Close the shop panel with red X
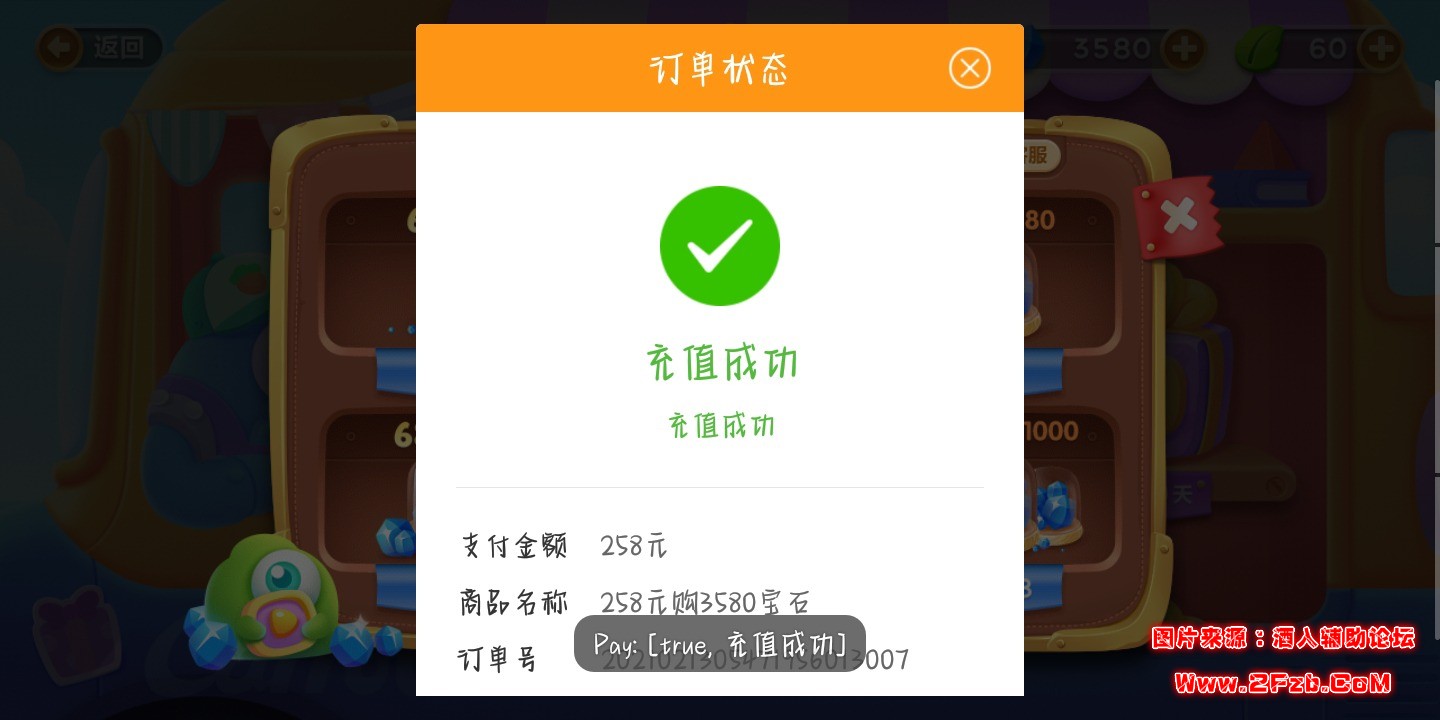 [1178, 216]
